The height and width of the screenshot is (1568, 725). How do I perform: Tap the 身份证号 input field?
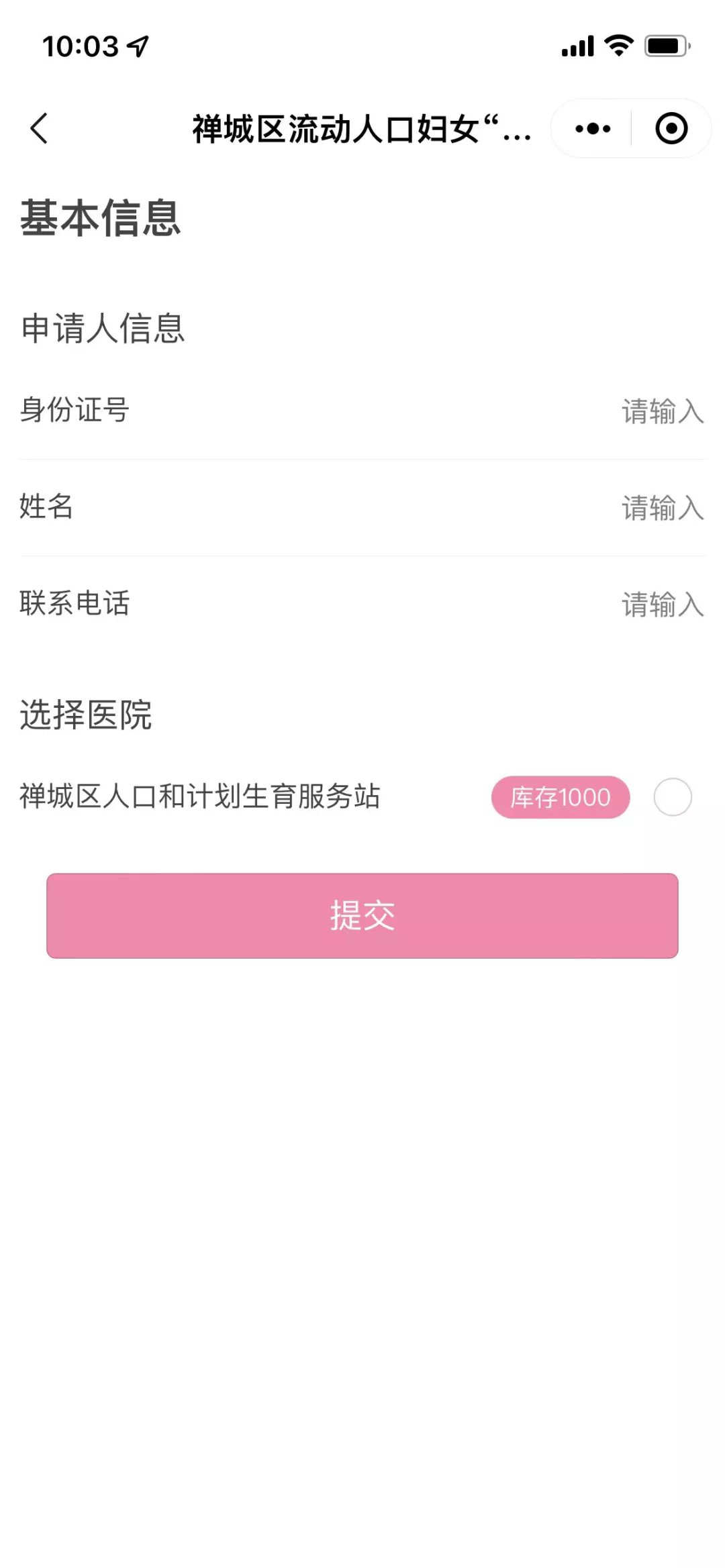pyautogui.click(x=661, y=411)
